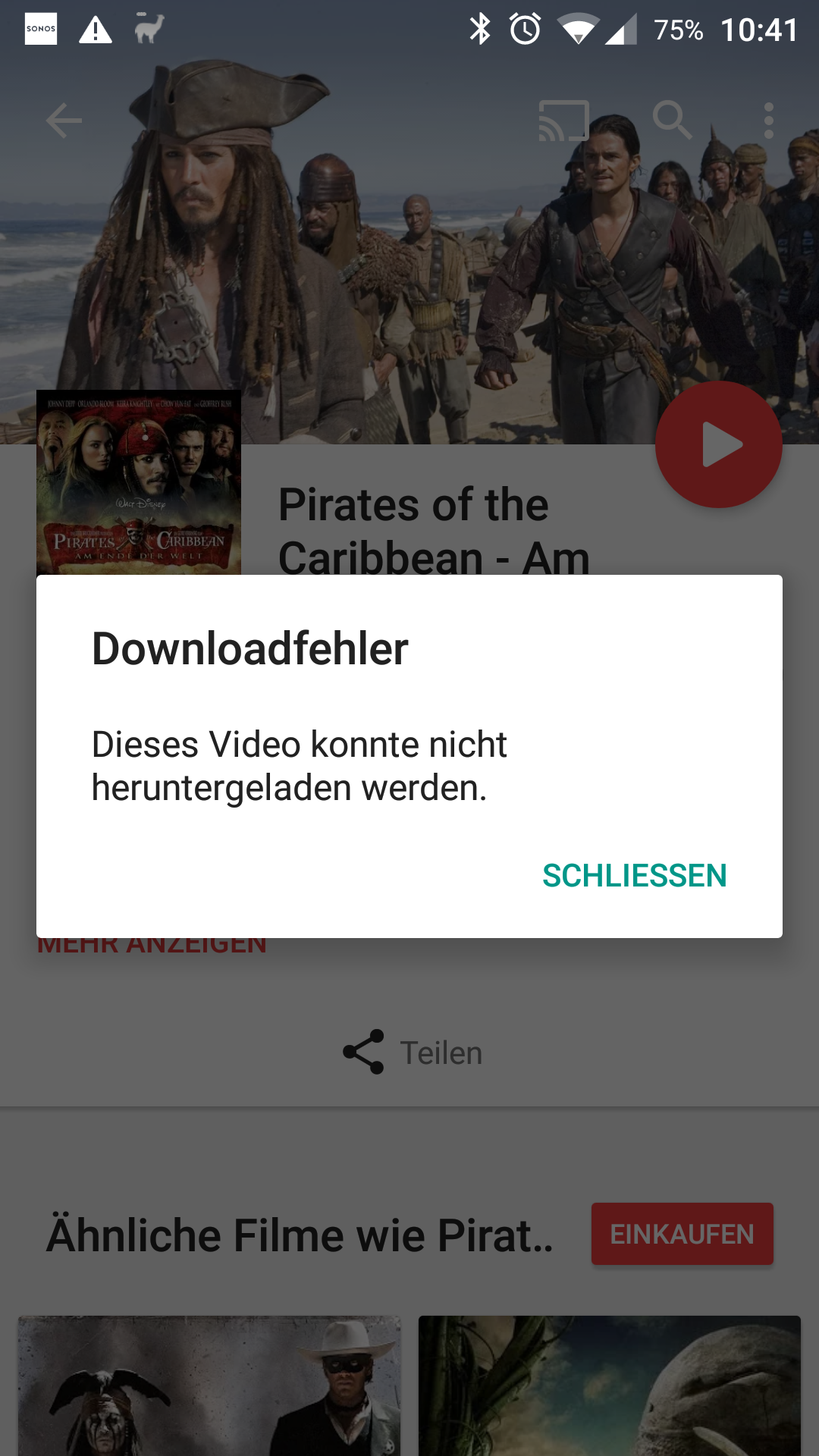Image resolution: width=819 pixels, height=1456 pixels.
Task: Go back using the arrow
Action: [64, 121]
